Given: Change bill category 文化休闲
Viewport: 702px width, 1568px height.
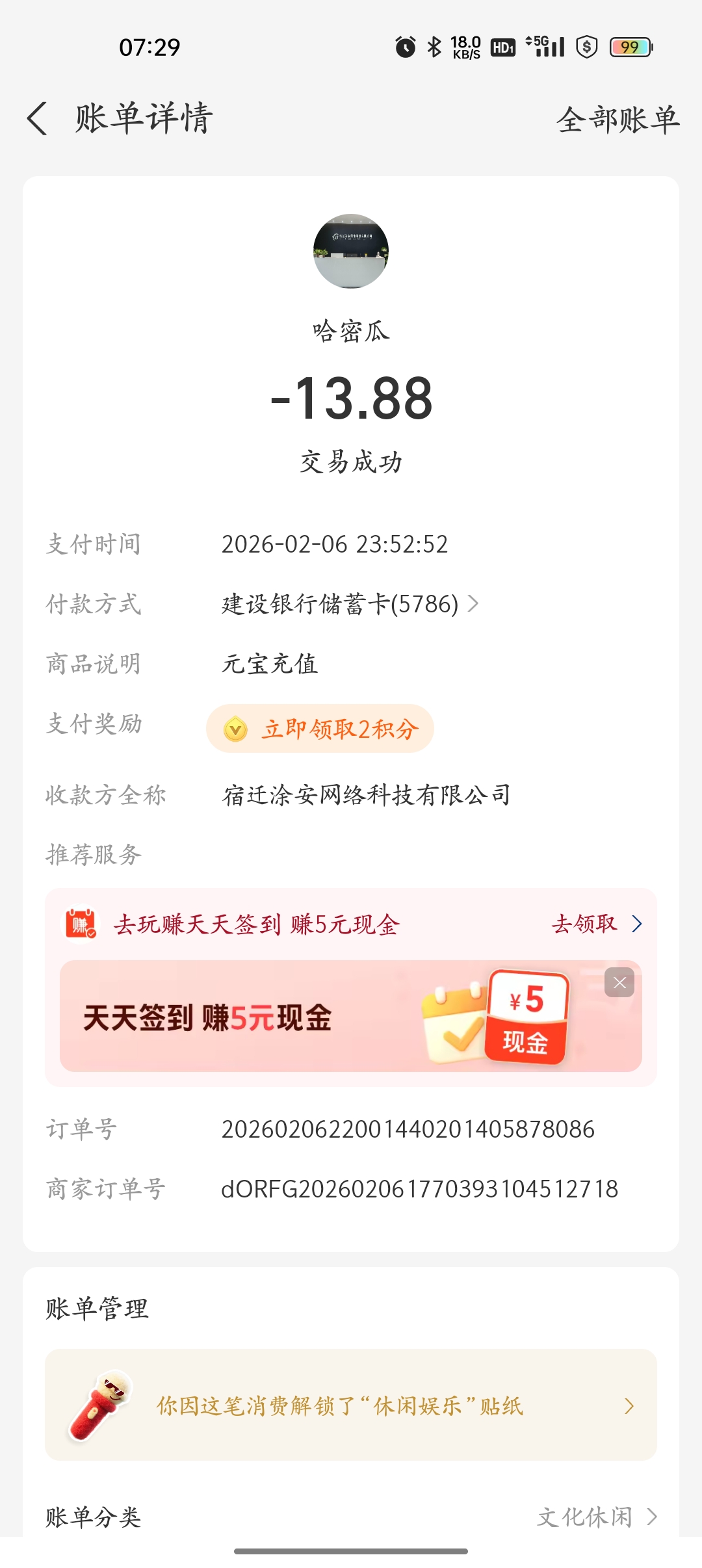Looking at the screenshot, I should (x=596, y=1517).
